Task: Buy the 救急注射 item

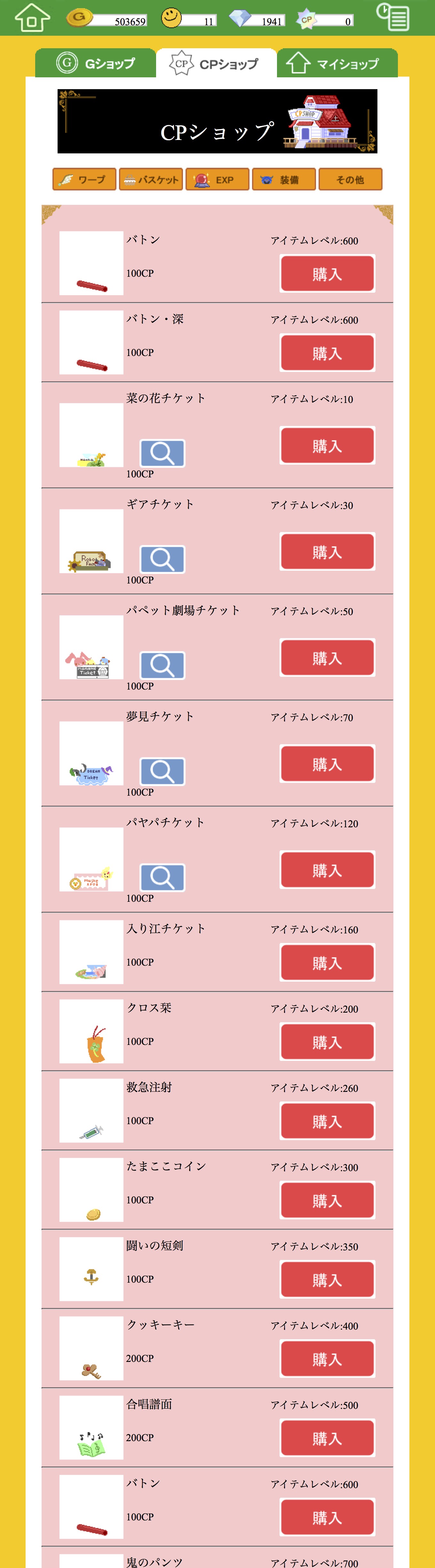Action: coord(327,1121)
